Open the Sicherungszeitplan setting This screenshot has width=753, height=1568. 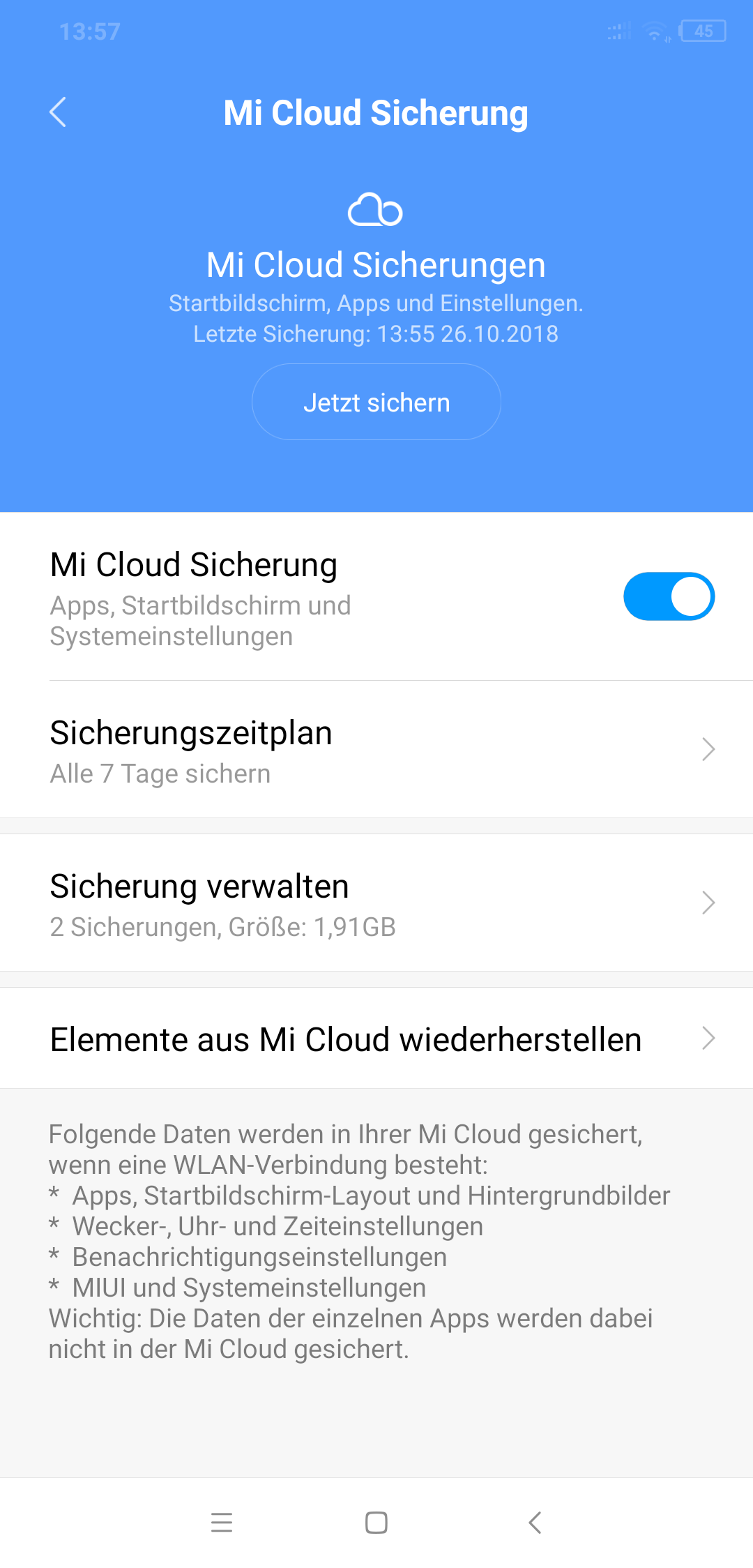tap(376, 751)
